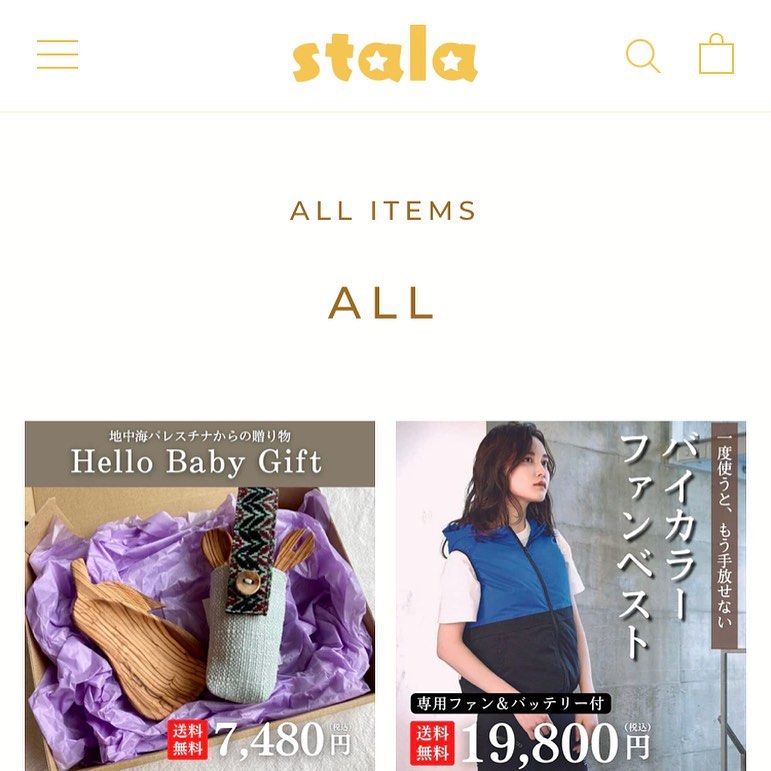Open the hamburger navigation menu
Image resolution: width=771 pixels, height=771 pixels.
pos(57,54)
